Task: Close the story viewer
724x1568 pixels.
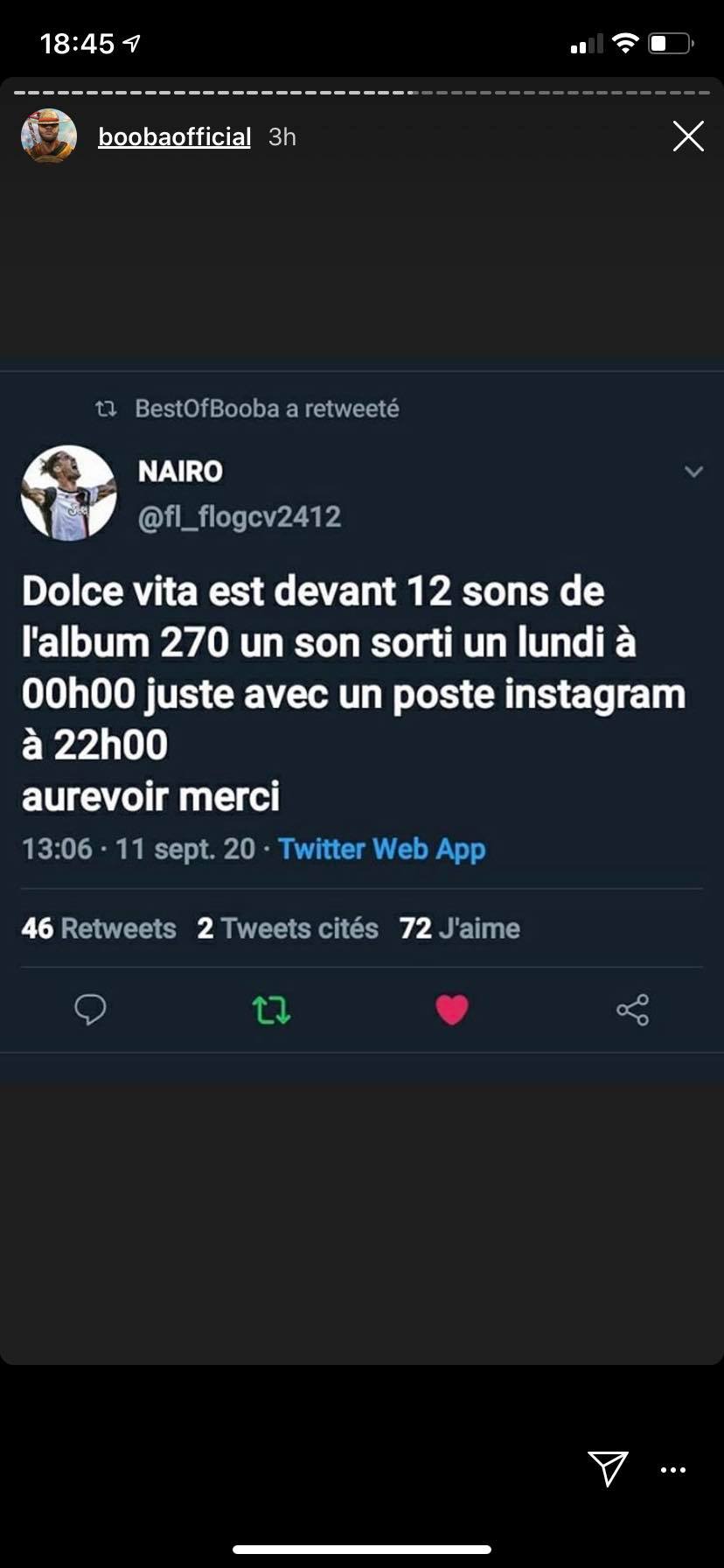Action: coord(688,136)
